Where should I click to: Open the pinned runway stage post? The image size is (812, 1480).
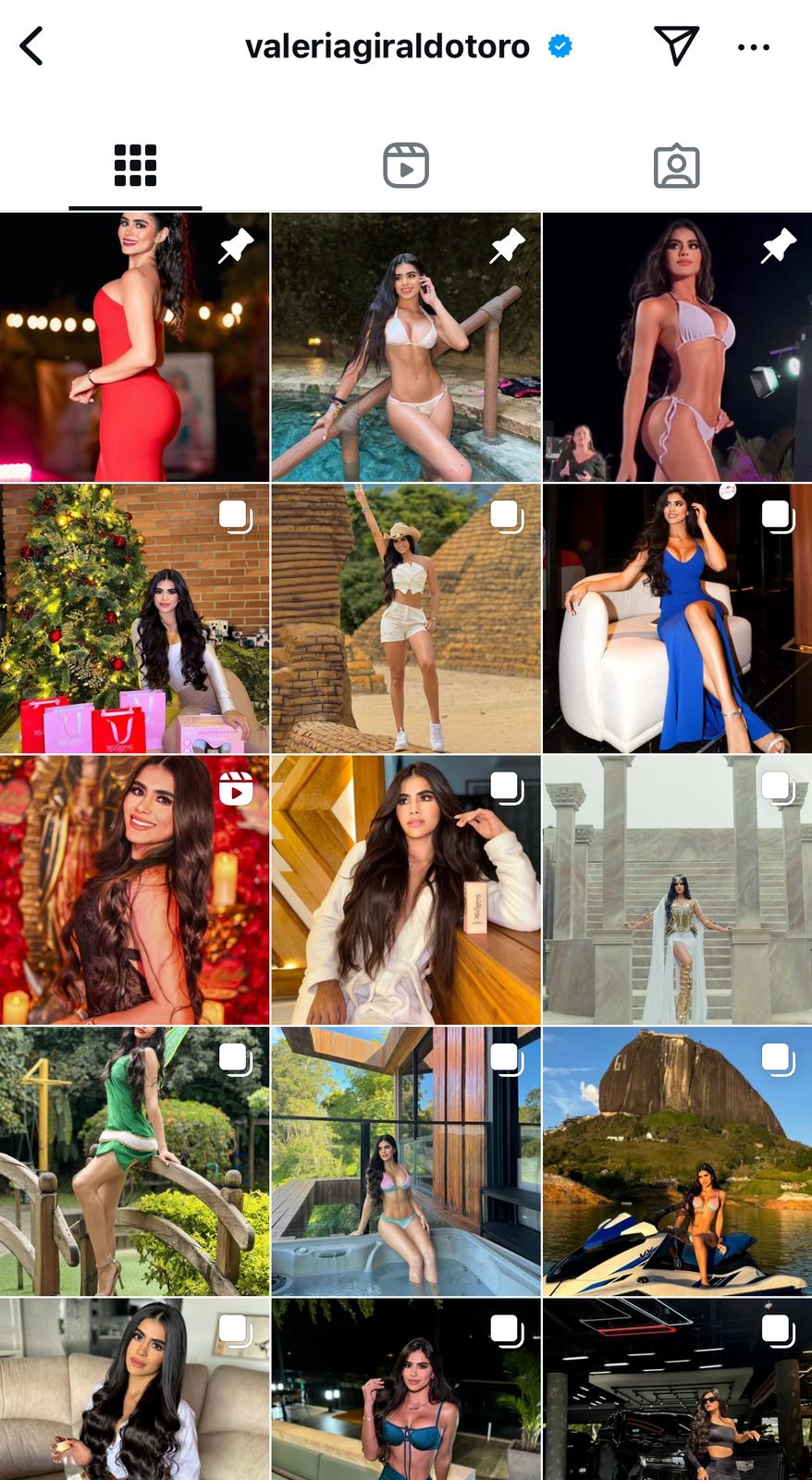tap(677, 347)
